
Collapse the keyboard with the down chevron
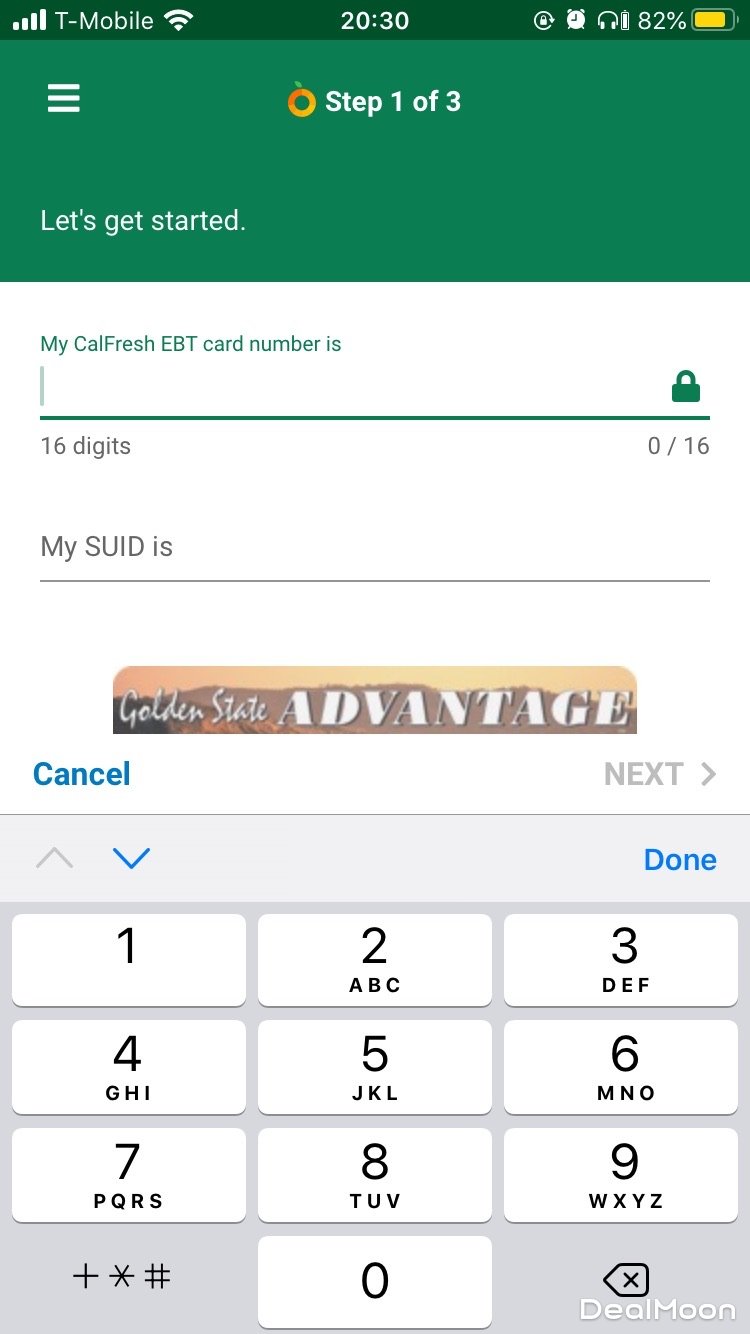click(131, 858)
